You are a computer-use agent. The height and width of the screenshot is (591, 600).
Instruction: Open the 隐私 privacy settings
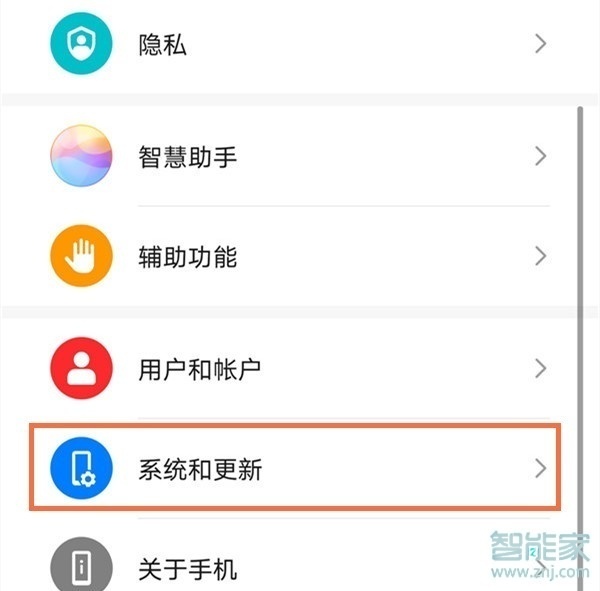point(300,45)
